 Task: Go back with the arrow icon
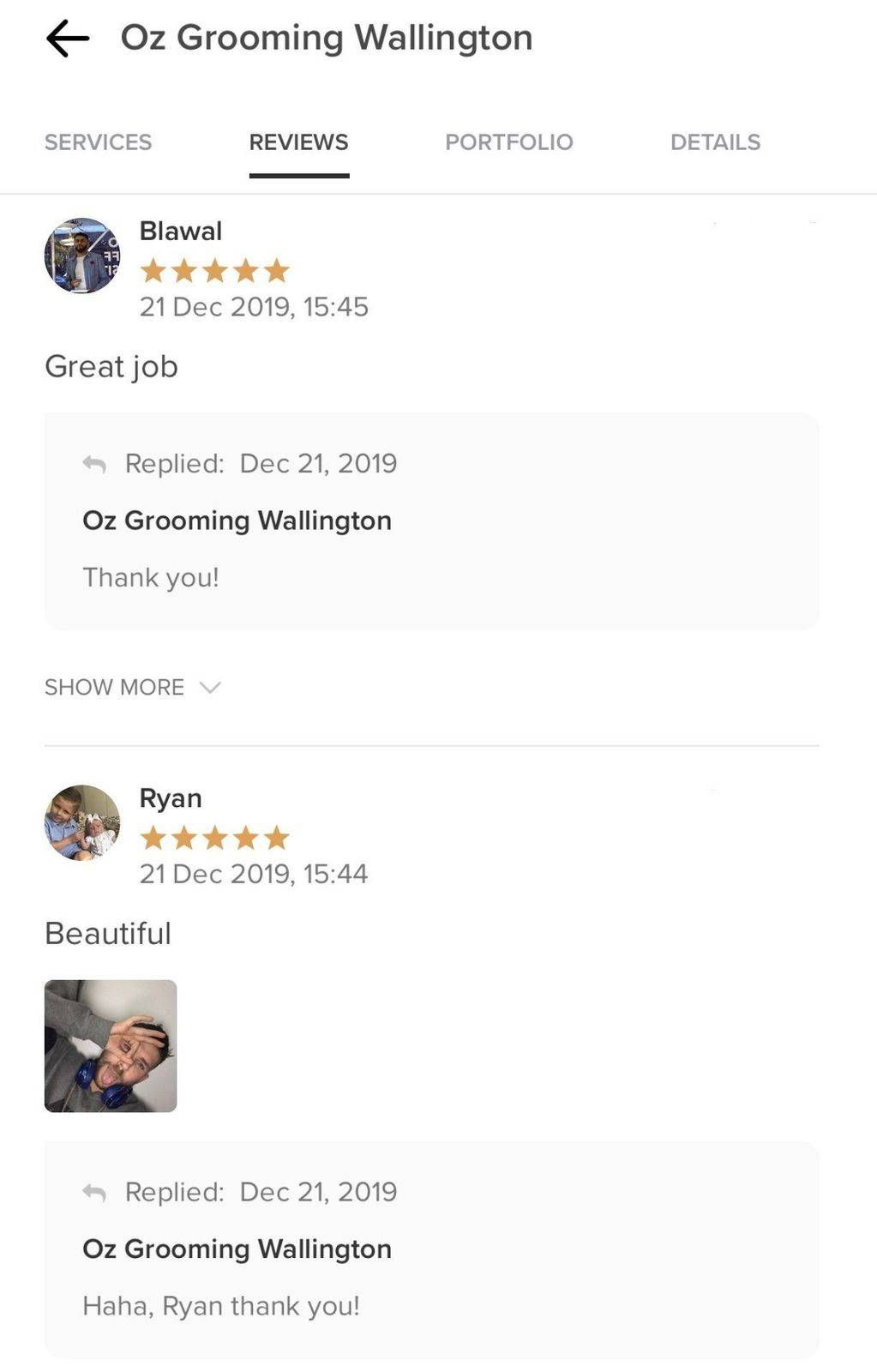(68, 39)
